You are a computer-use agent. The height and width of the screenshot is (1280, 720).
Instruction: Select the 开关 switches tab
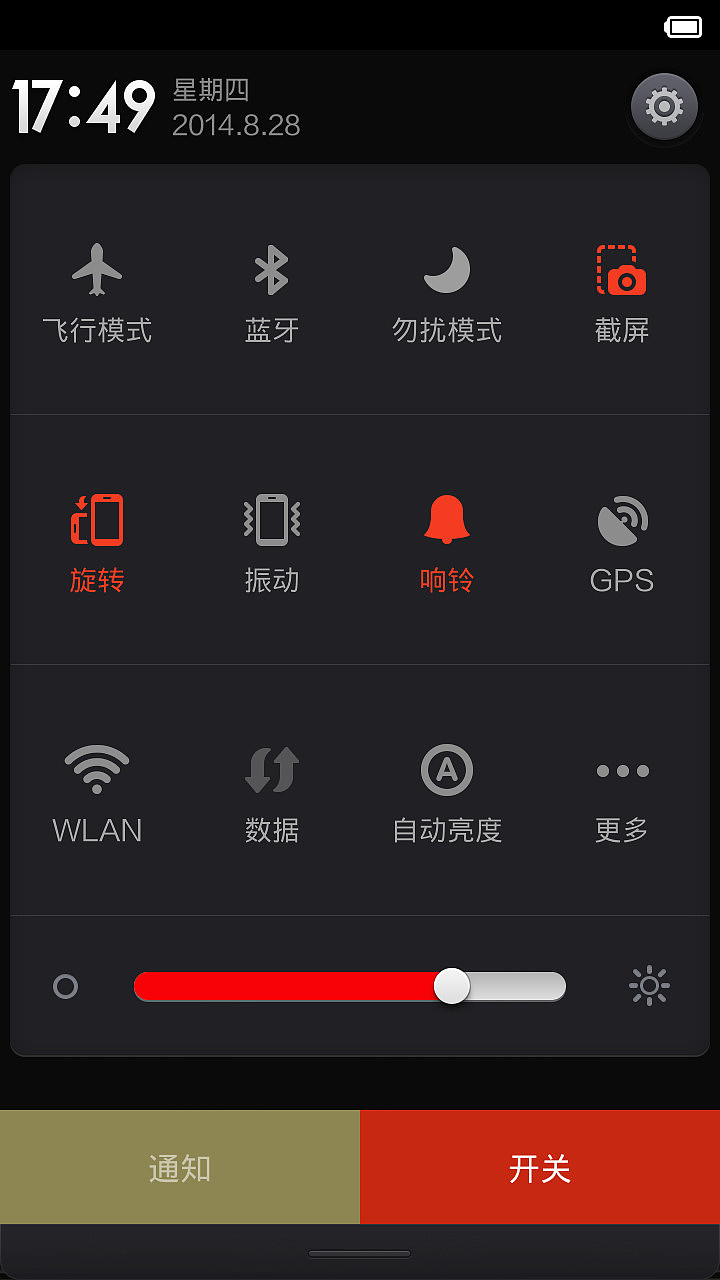coord(538,1166)
